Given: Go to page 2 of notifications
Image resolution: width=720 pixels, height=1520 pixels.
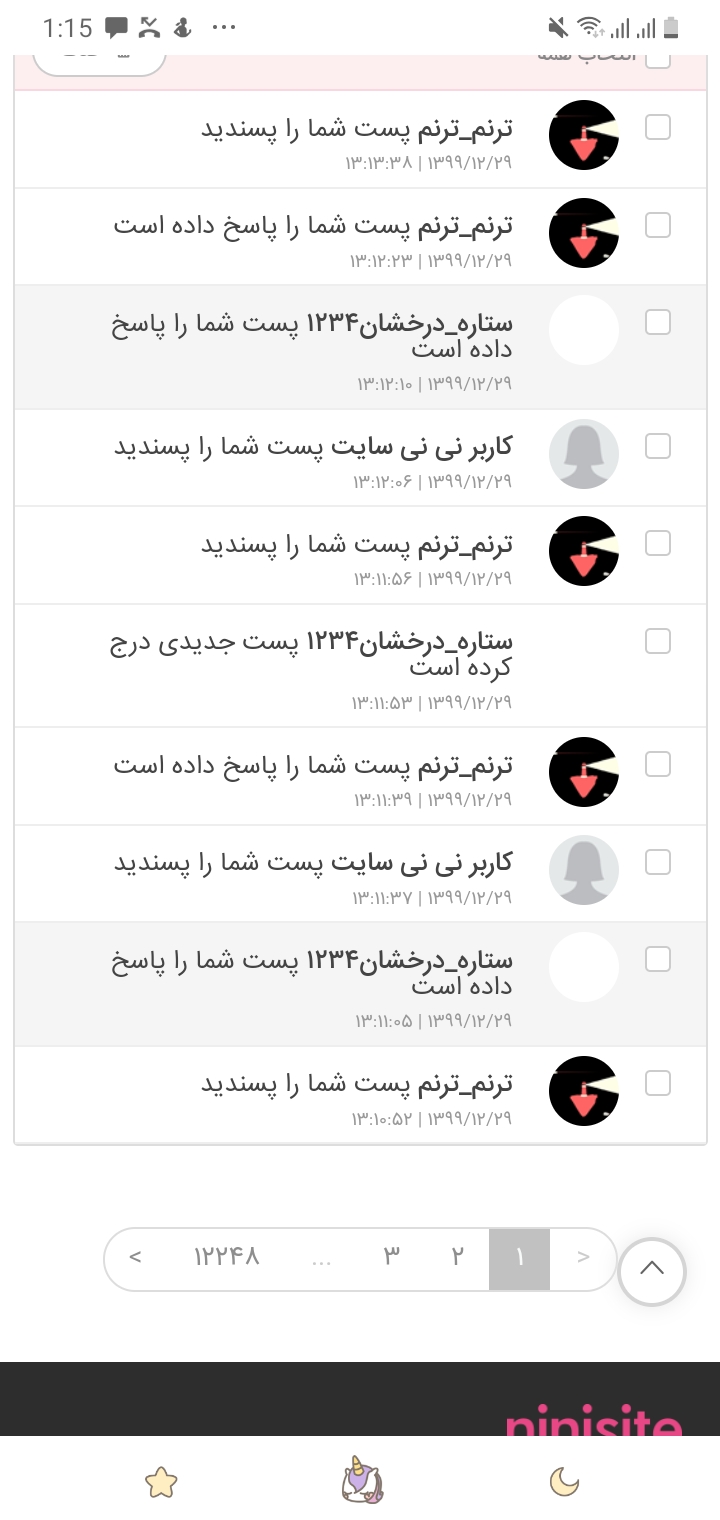Looking at the screenshot, I should point(457,1258).
